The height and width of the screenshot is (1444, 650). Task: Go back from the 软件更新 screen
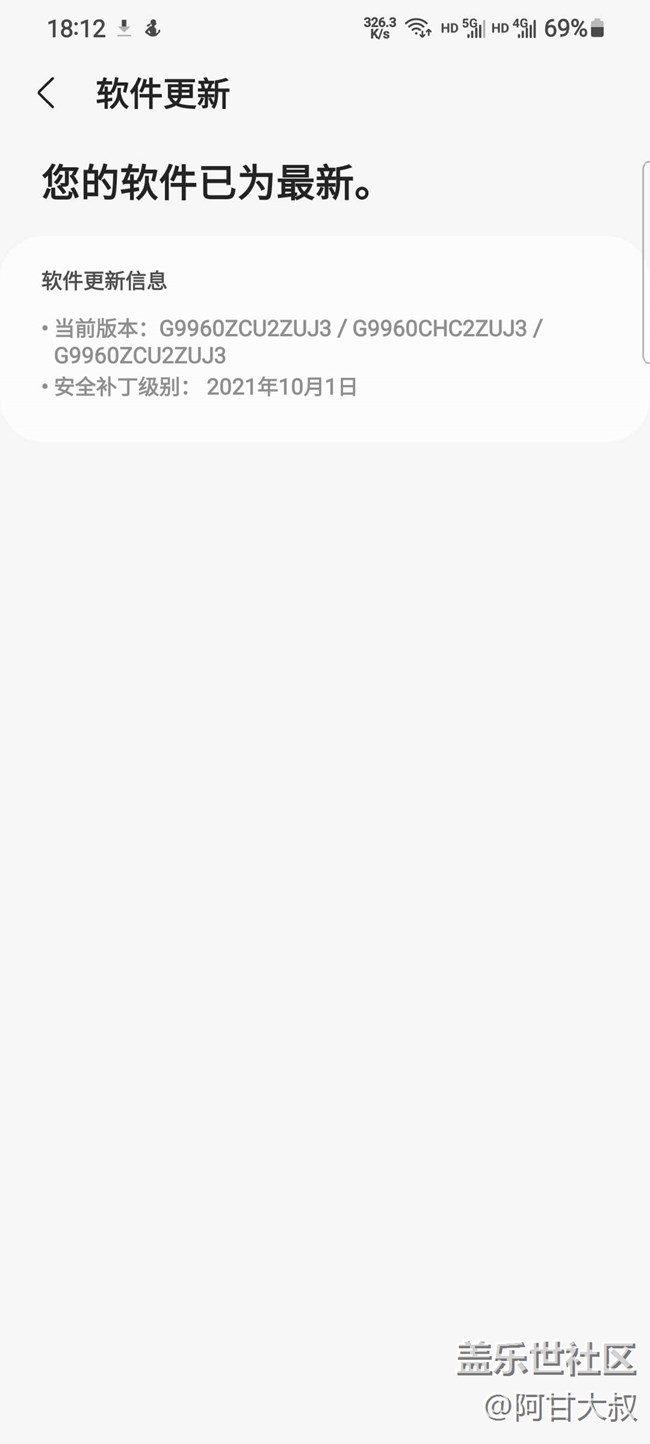46,93
